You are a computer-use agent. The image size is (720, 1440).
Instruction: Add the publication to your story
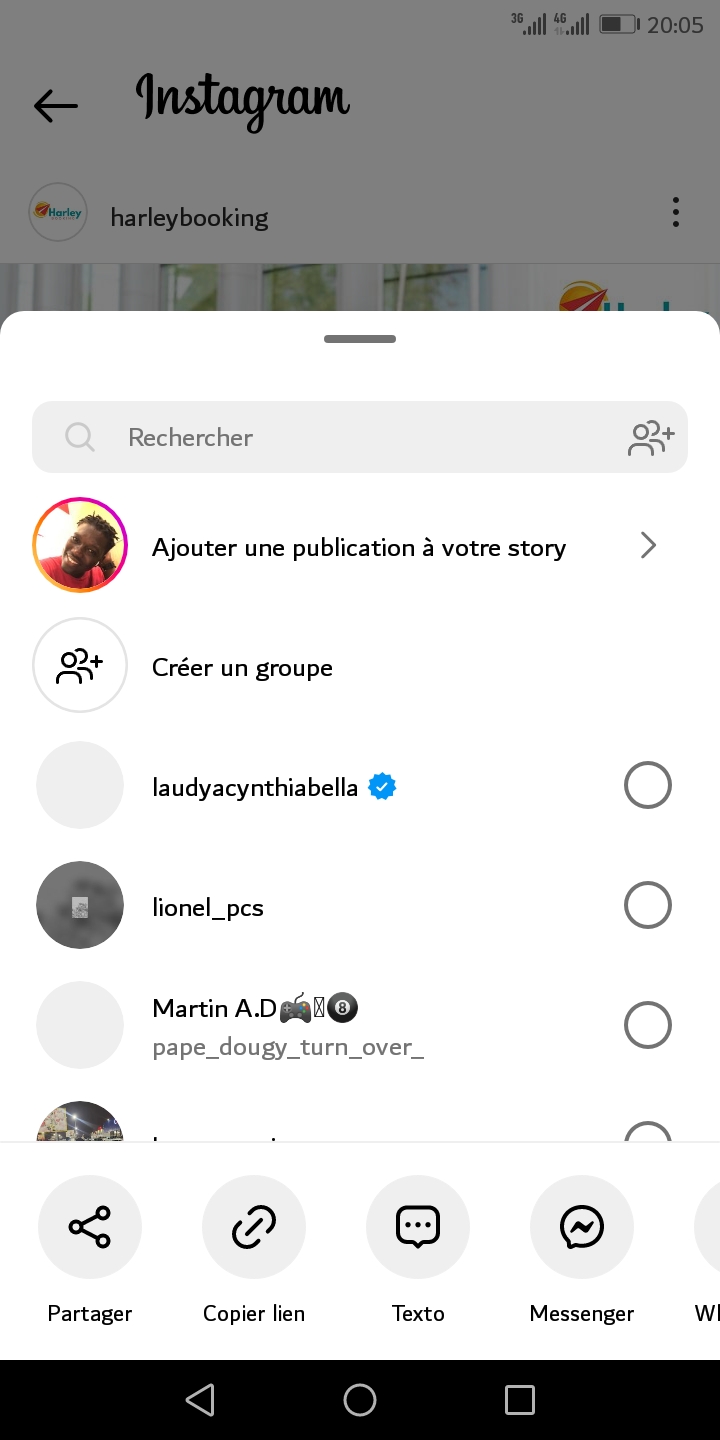tap(358, 547)
